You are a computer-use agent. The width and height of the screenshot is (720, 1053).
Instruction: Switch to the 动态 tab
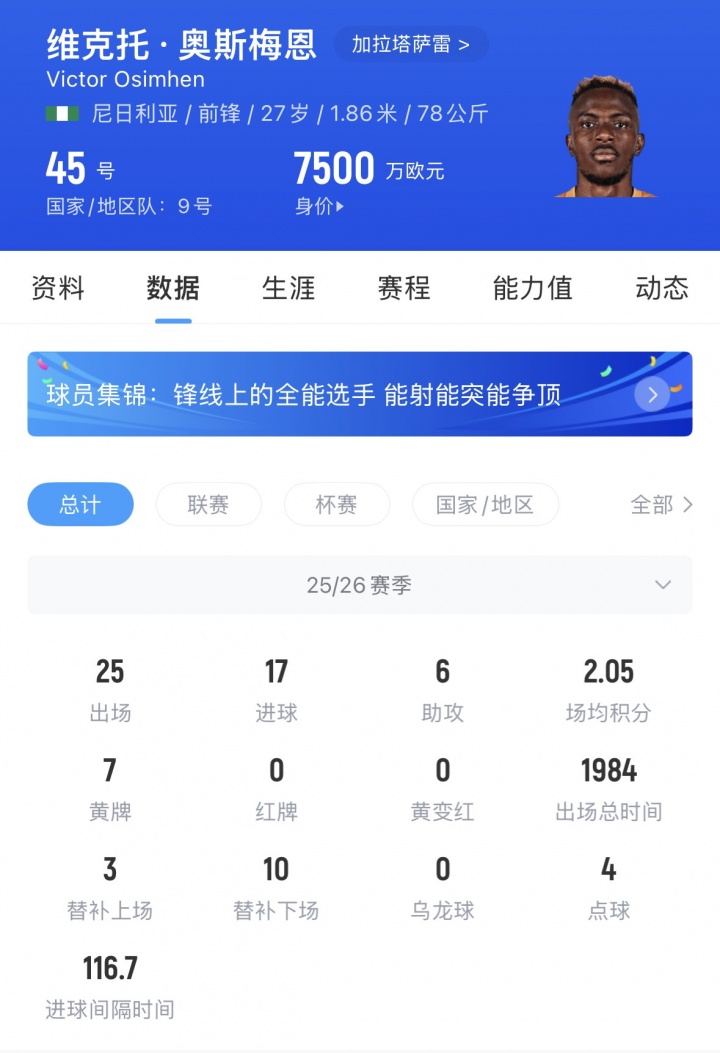660,289
